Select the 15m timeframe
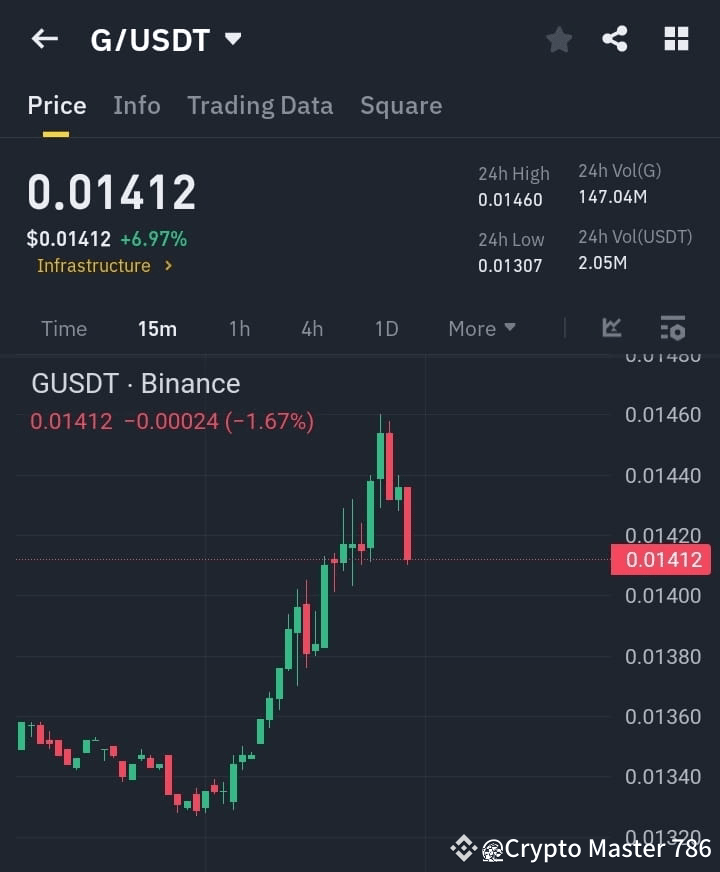The image size is (720, 872). click(157, 328)
